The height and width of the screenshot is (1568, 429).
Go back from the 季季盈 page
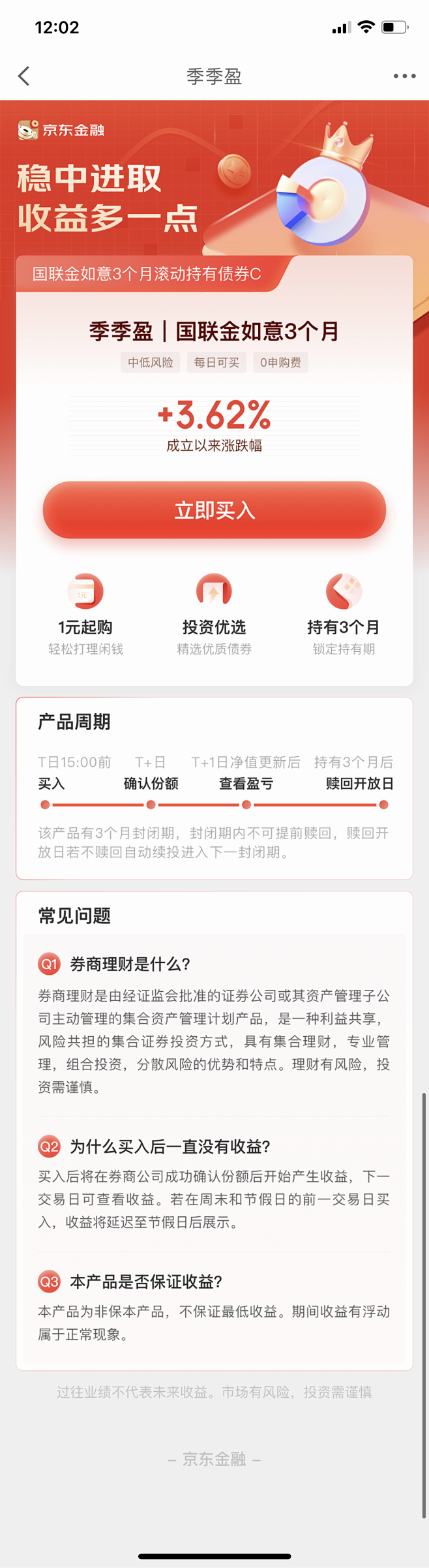coord(24,76)
